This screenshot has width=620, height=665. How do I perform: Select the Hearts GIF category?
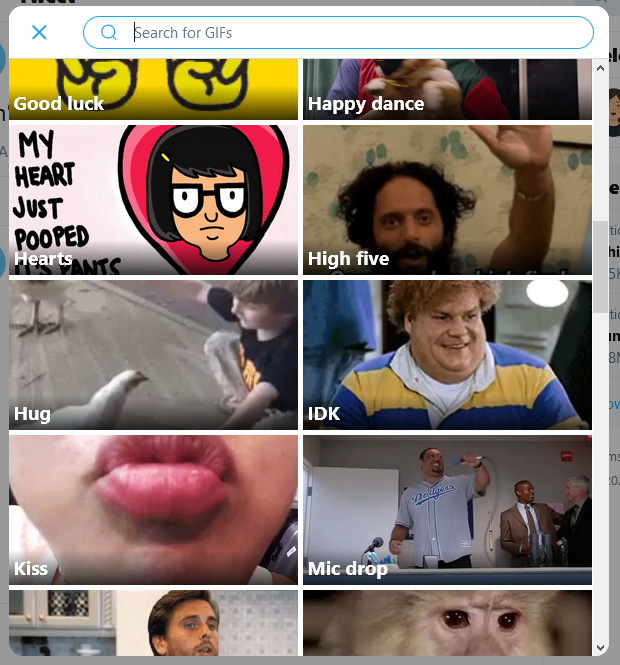click(154, 200)
